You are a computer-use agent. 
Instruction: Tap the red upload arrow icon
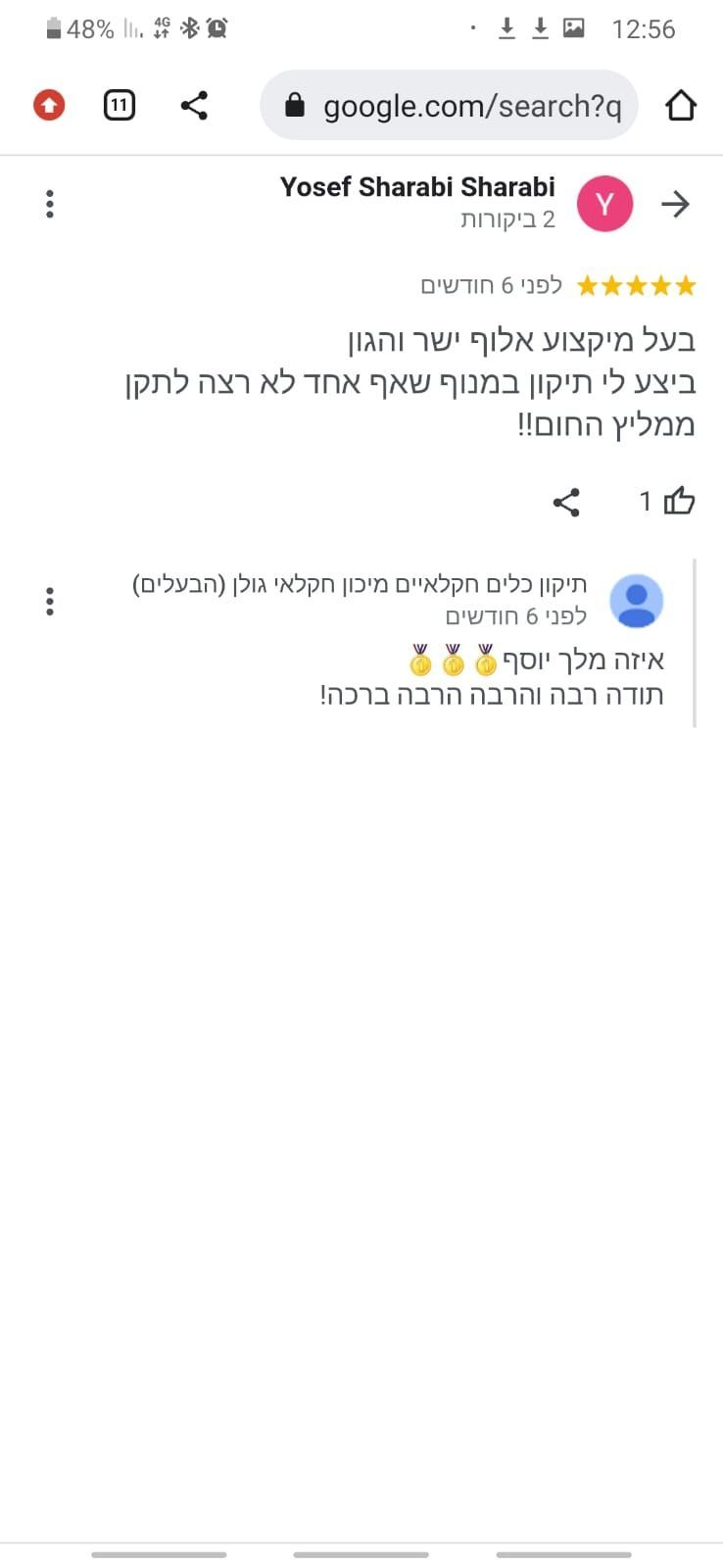(x=49, y=105)
